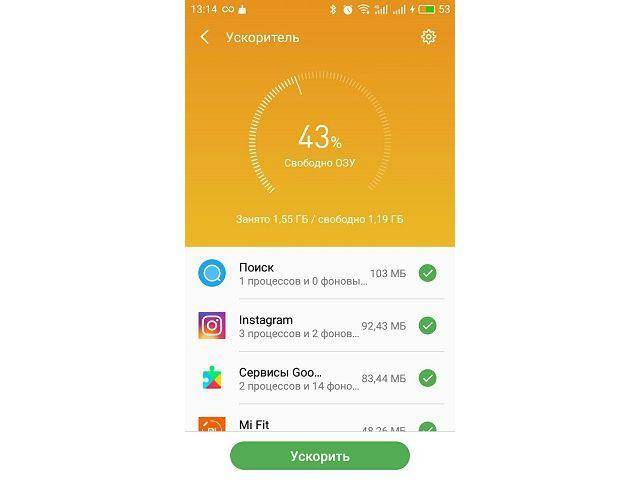Open the Поиск process row
Screen dimensions: 640x480
point(300,273)
